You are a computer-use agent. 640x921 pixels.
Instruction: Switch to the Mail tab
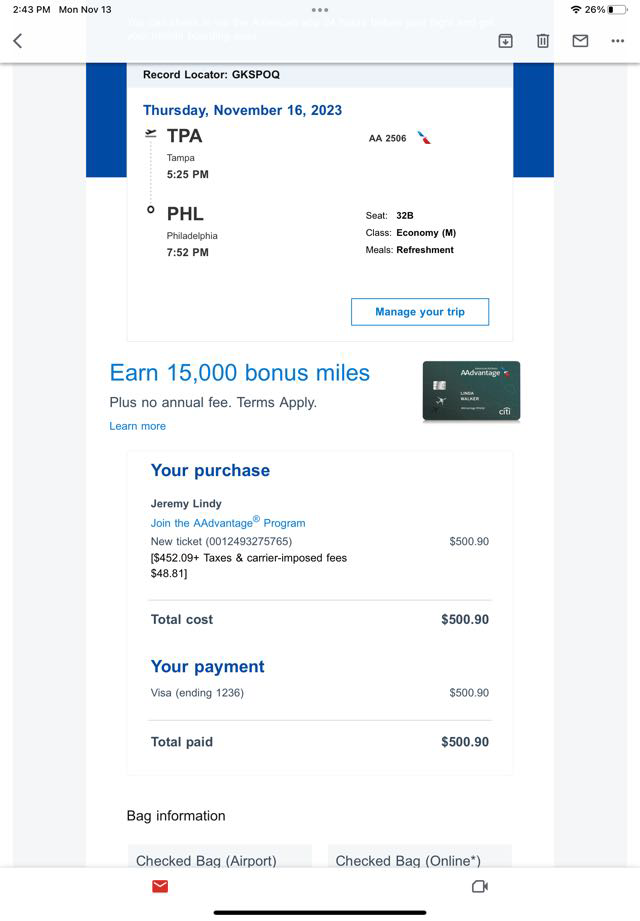pyautogui.click(x=160, y=886)
